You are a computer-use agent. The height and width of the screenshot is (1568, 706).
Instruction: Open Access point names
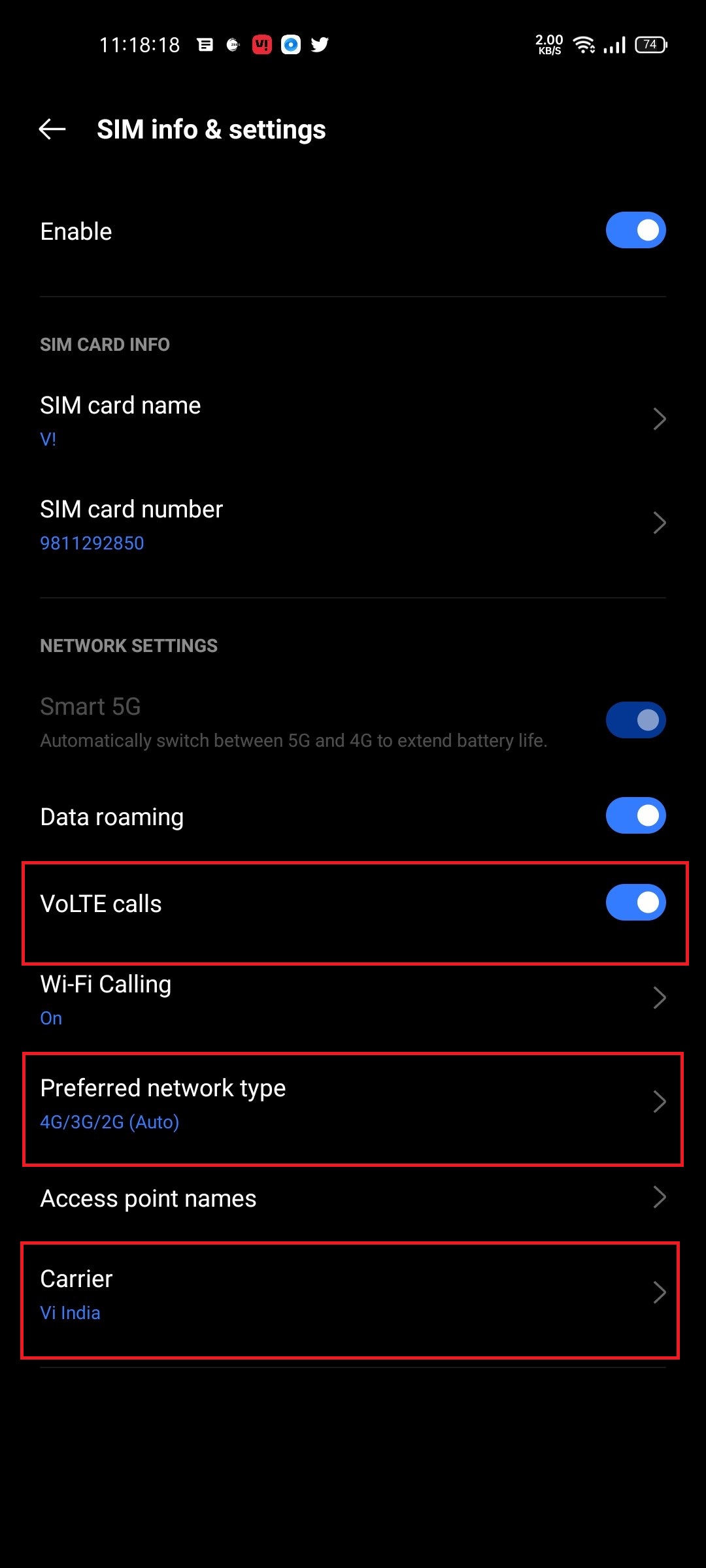tap(353, 1198)
